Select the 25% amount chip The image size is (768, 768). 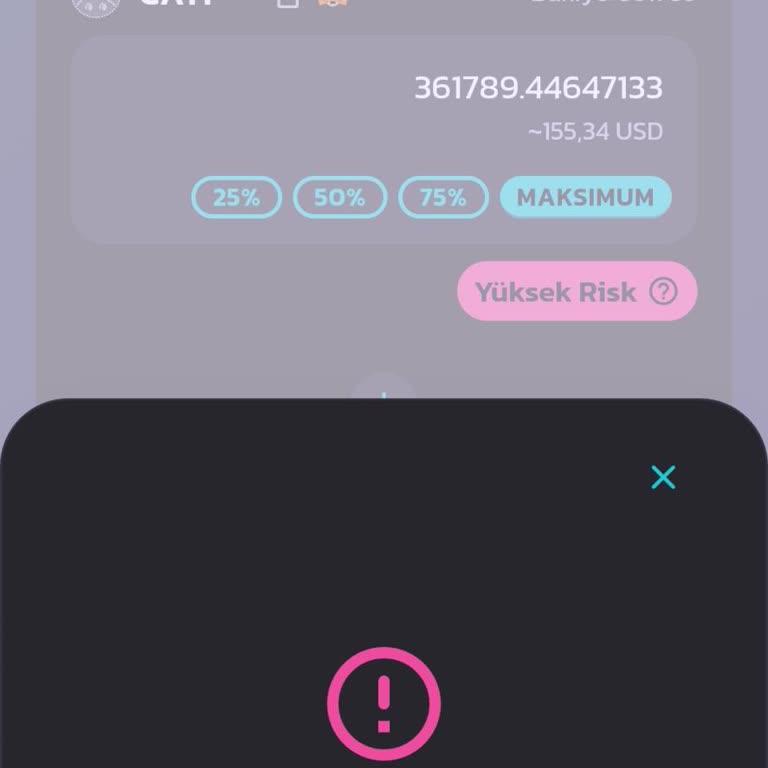[x=236, y=197]
